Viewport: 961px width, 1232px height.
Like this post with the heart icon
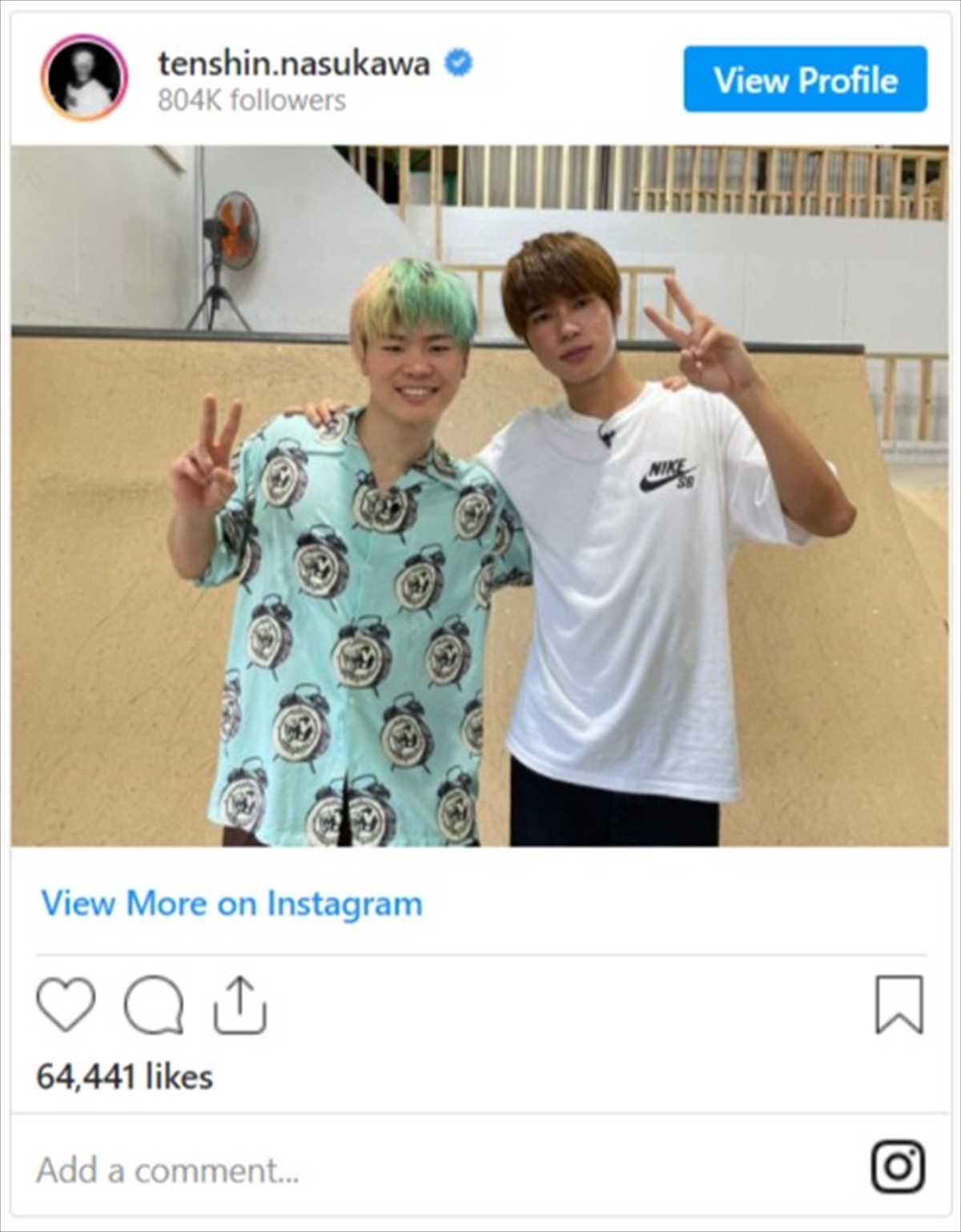point(66,1005)
